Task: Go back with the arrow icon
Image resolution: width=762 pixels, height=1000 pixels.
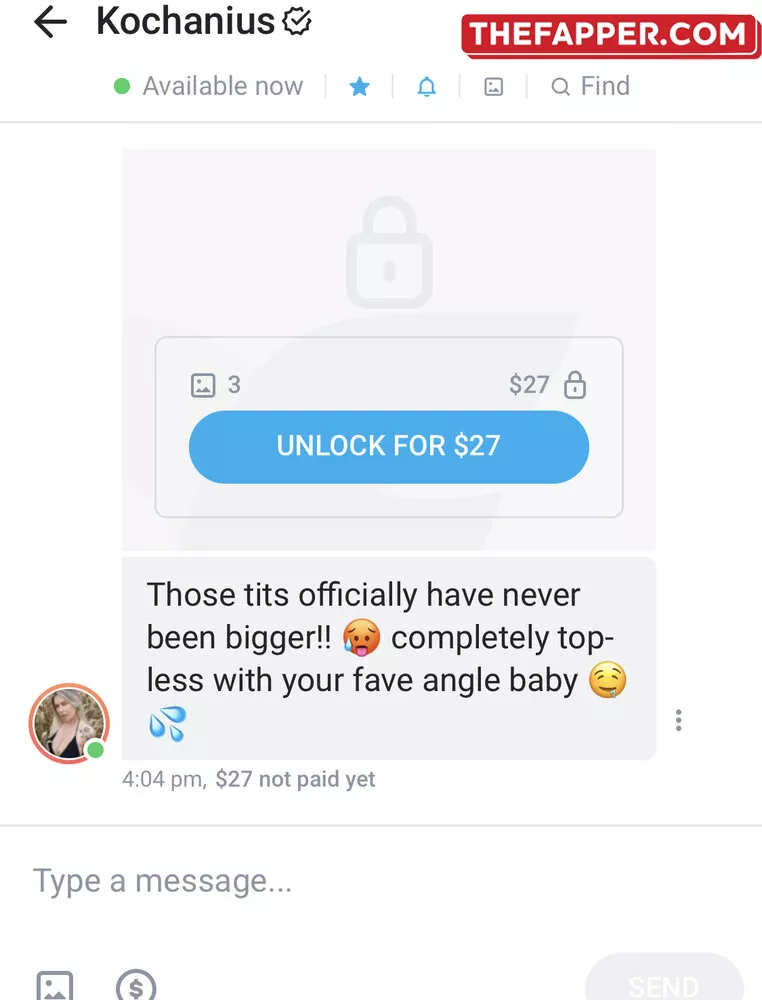Action: [x=50, y=23]
